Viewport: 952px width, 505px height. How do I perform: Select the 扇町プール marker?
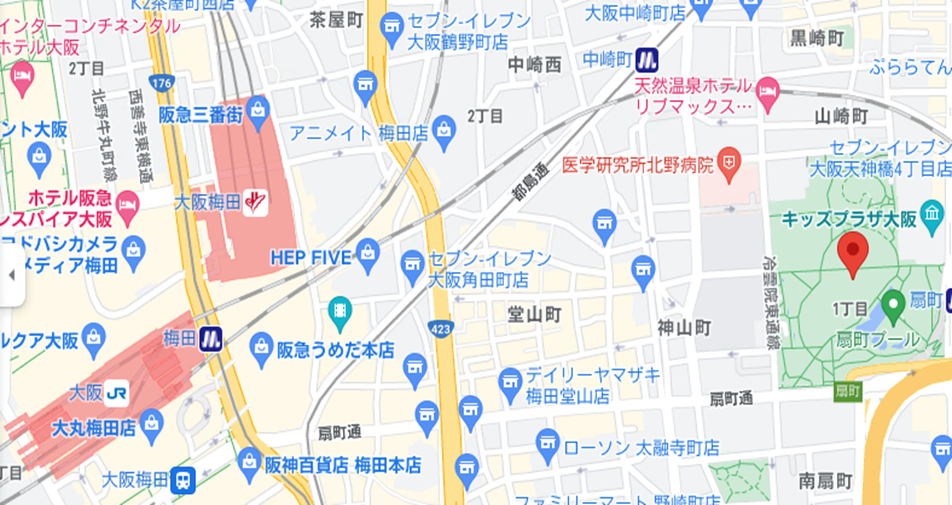[x=893, y=301]
